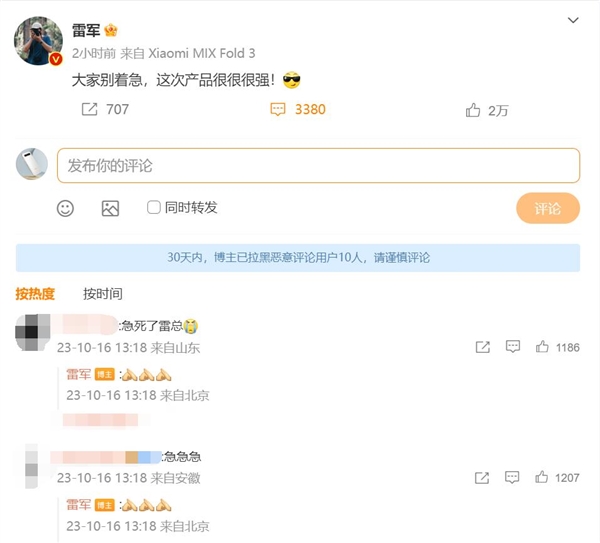This screenshot has width=600, height=543.
Task: Tap the 发布你的评论 comment field
Action: click(x=318, y=166)
